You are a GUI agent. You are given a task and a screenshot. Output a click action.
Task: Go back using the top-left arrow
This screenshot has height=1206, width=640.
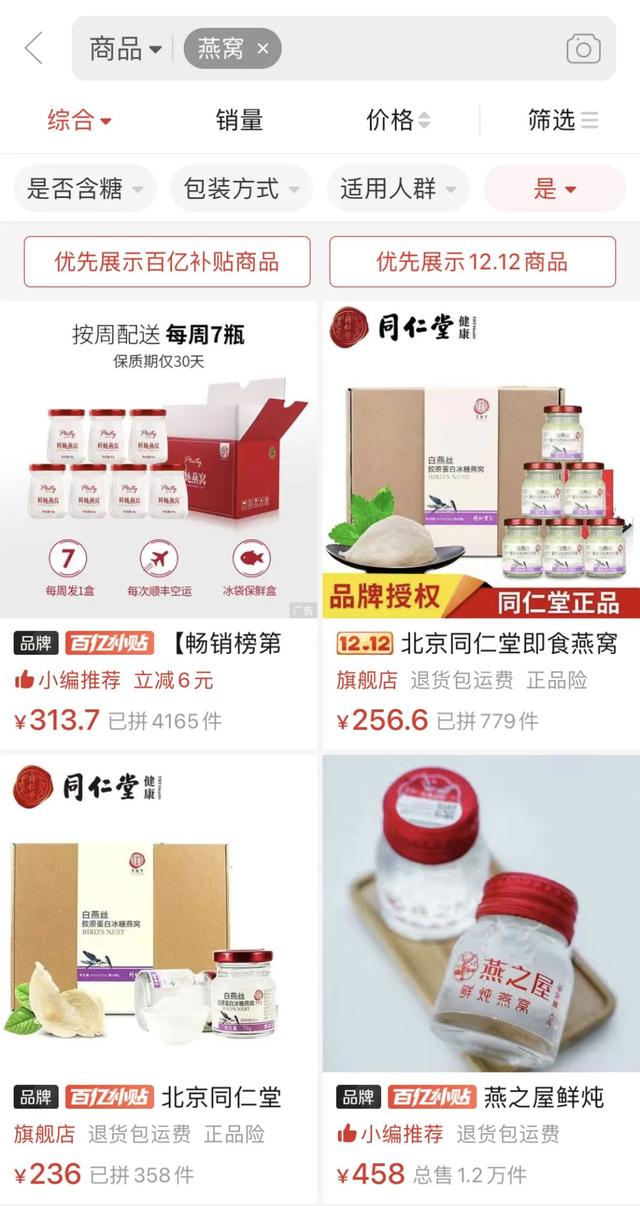(x=34, y=48)
